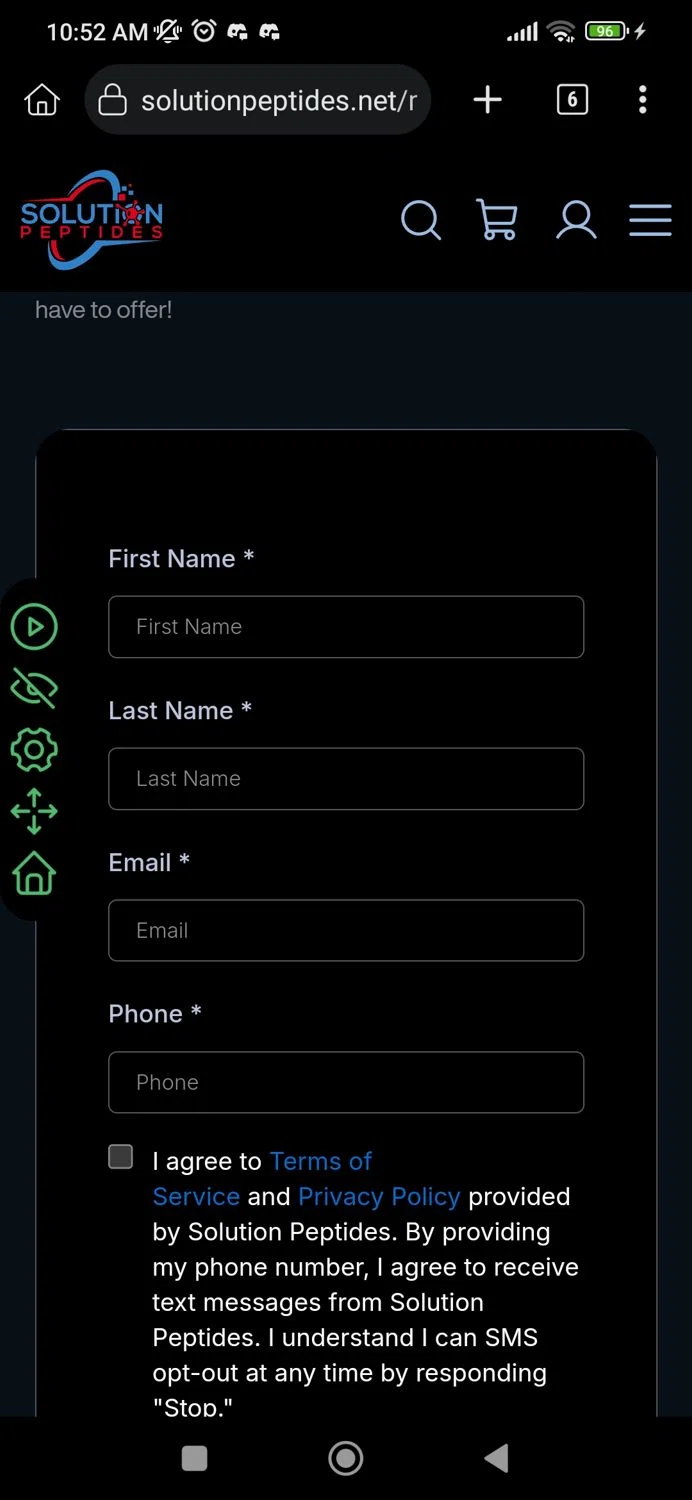Toggle the green hidden-eye icon

pyautogui.click(x=34, y=688)
